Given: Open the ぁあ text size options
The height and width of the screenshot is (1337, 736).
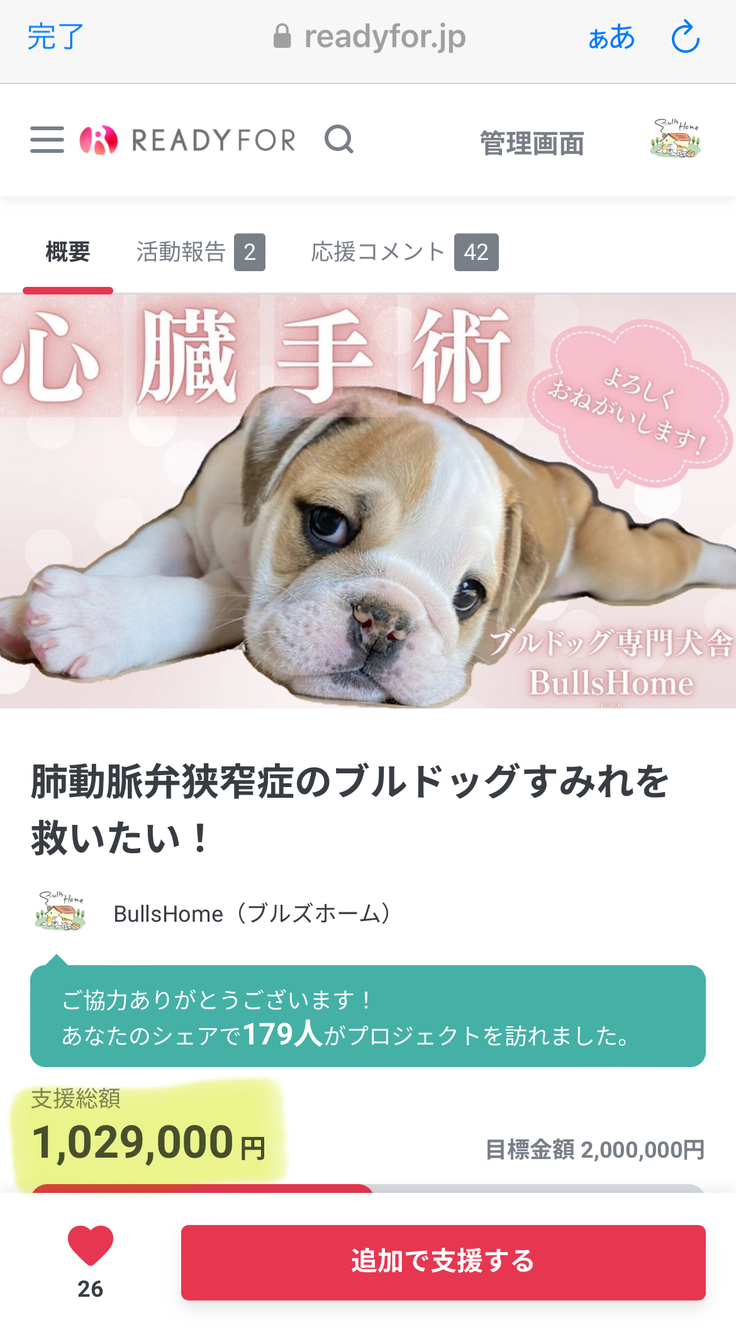Looking at the screenshot, I should (612, 38).
